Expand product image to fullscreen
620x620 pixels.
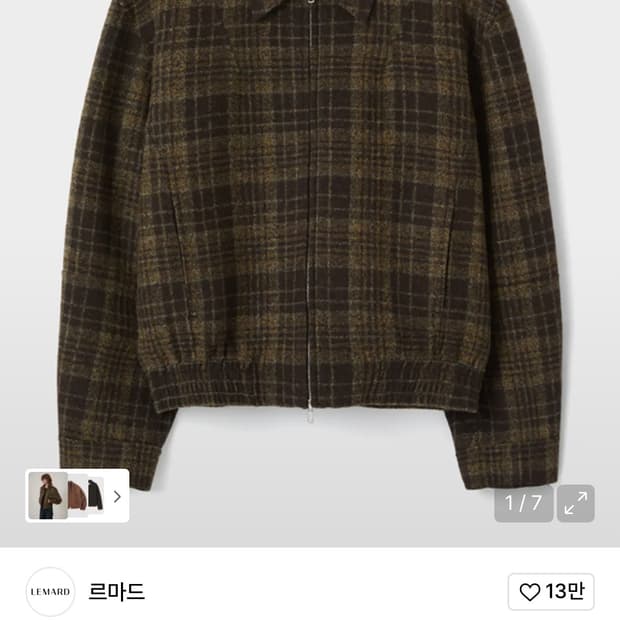click(575, 503)
